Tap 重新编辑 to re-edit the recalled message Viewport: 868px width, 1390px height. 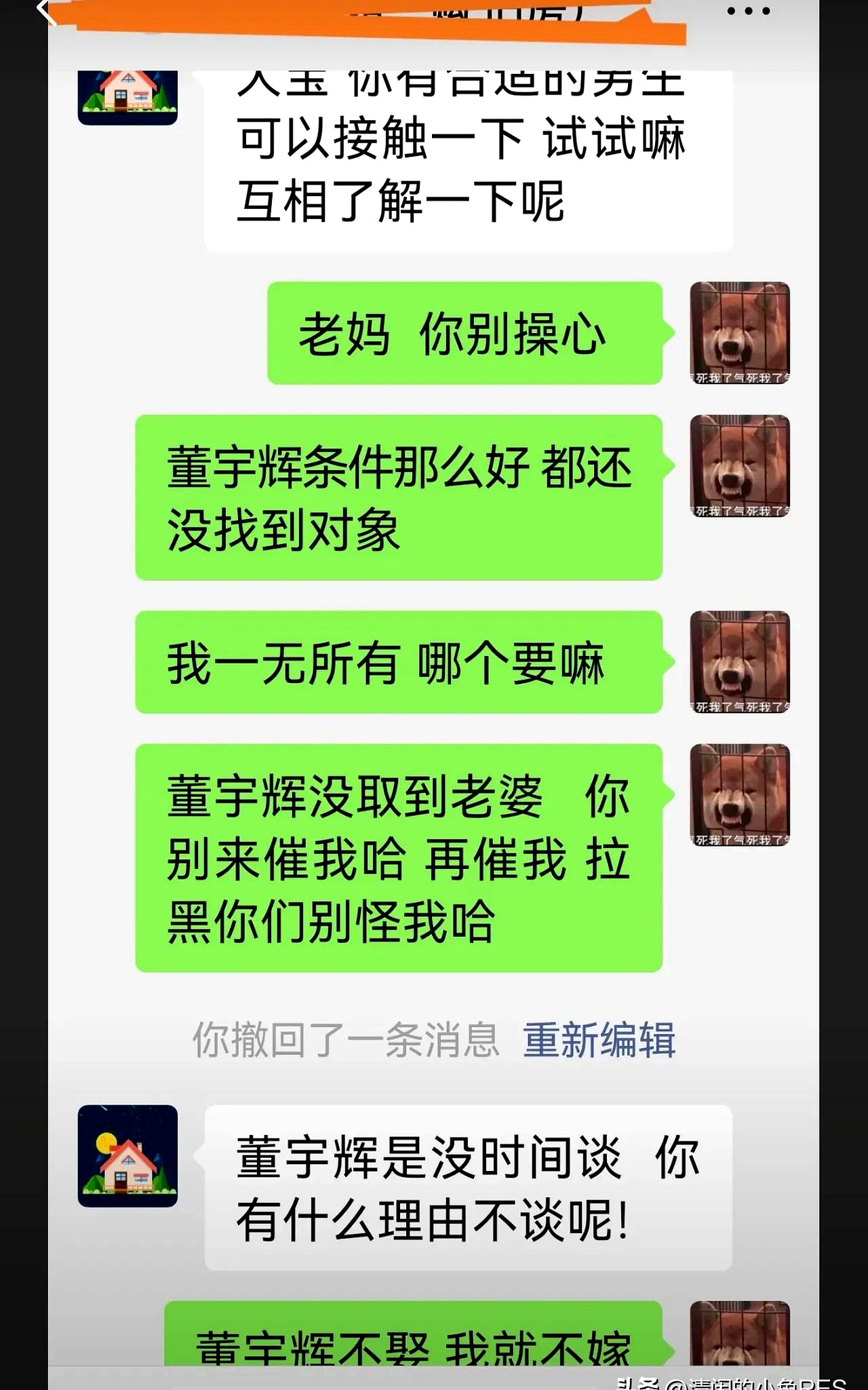(x=599, y=1040)
